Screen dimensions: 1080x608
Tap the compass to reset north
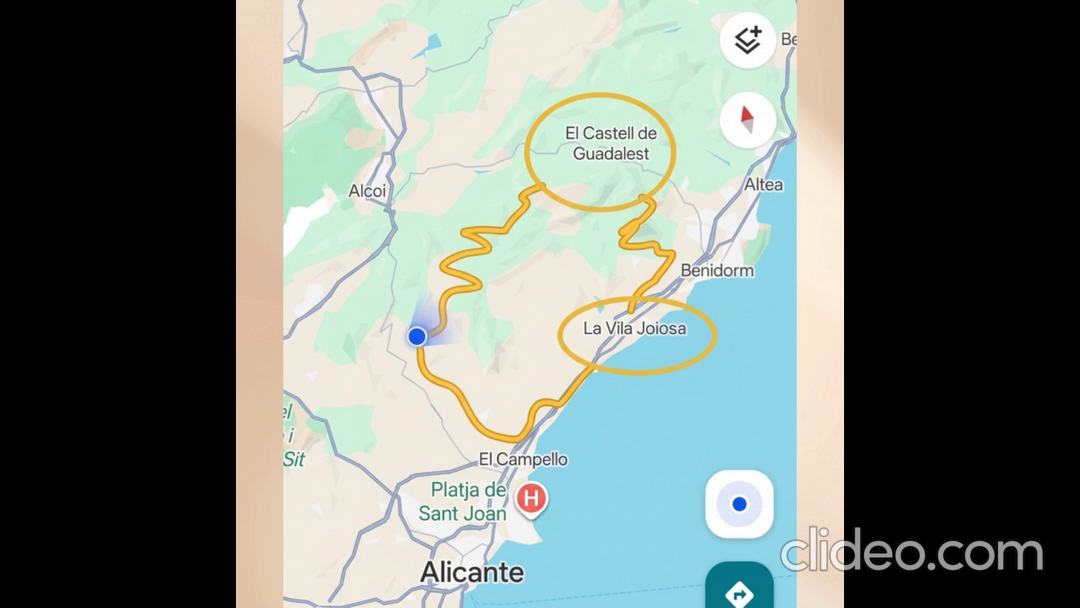point(747,120)
